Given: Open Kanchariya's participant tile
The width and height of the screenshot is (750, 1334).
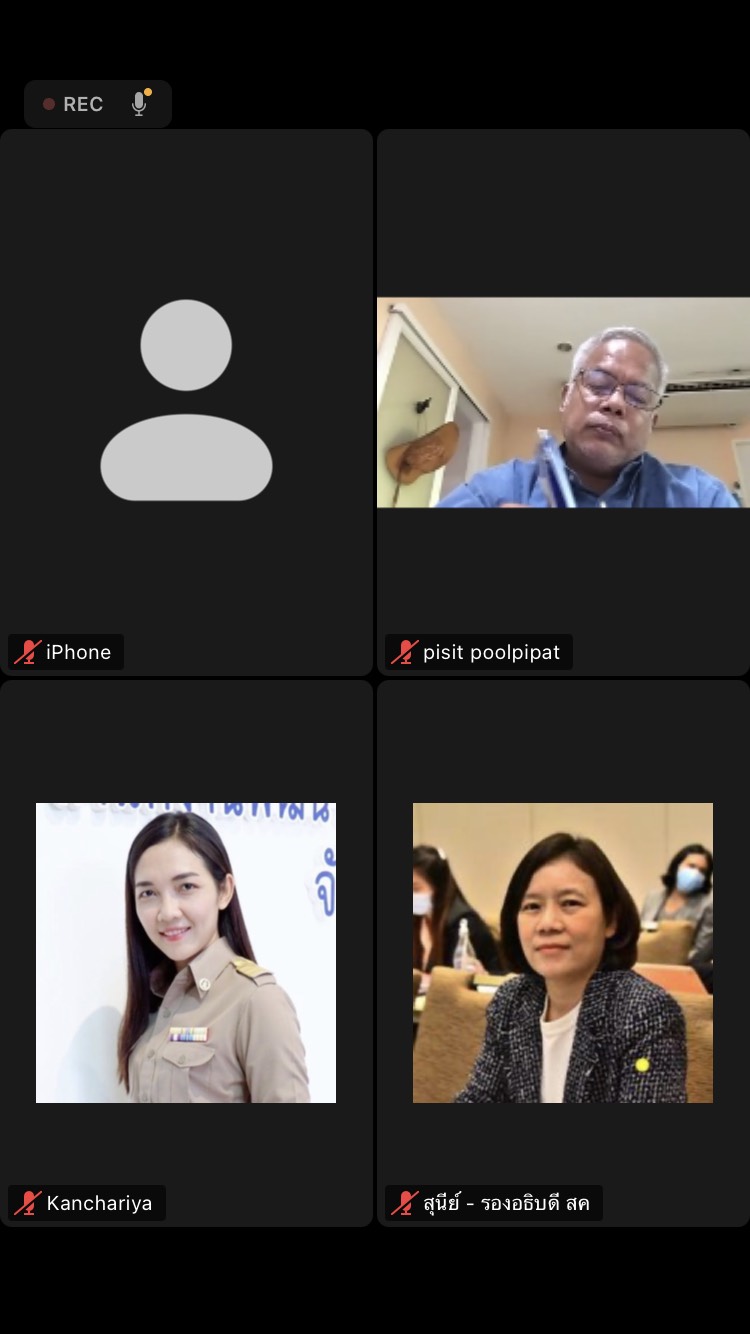Looking at the screenshot, I should pyautogui.click(x=186, y=953).
